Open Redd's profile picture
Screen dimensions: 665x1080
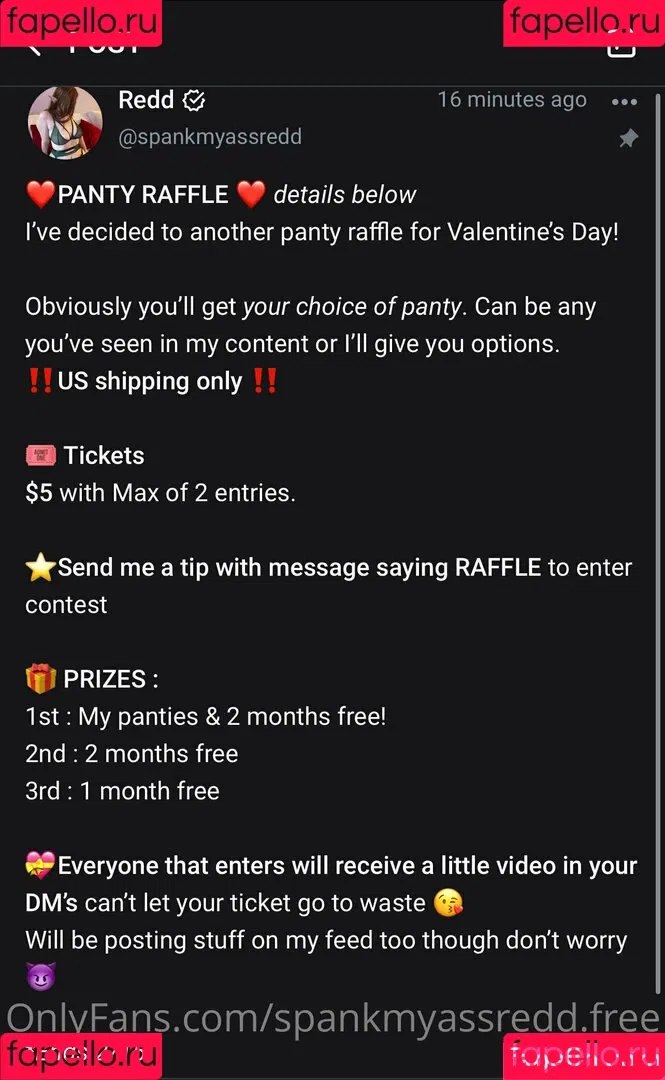click(x=66, y=122)
